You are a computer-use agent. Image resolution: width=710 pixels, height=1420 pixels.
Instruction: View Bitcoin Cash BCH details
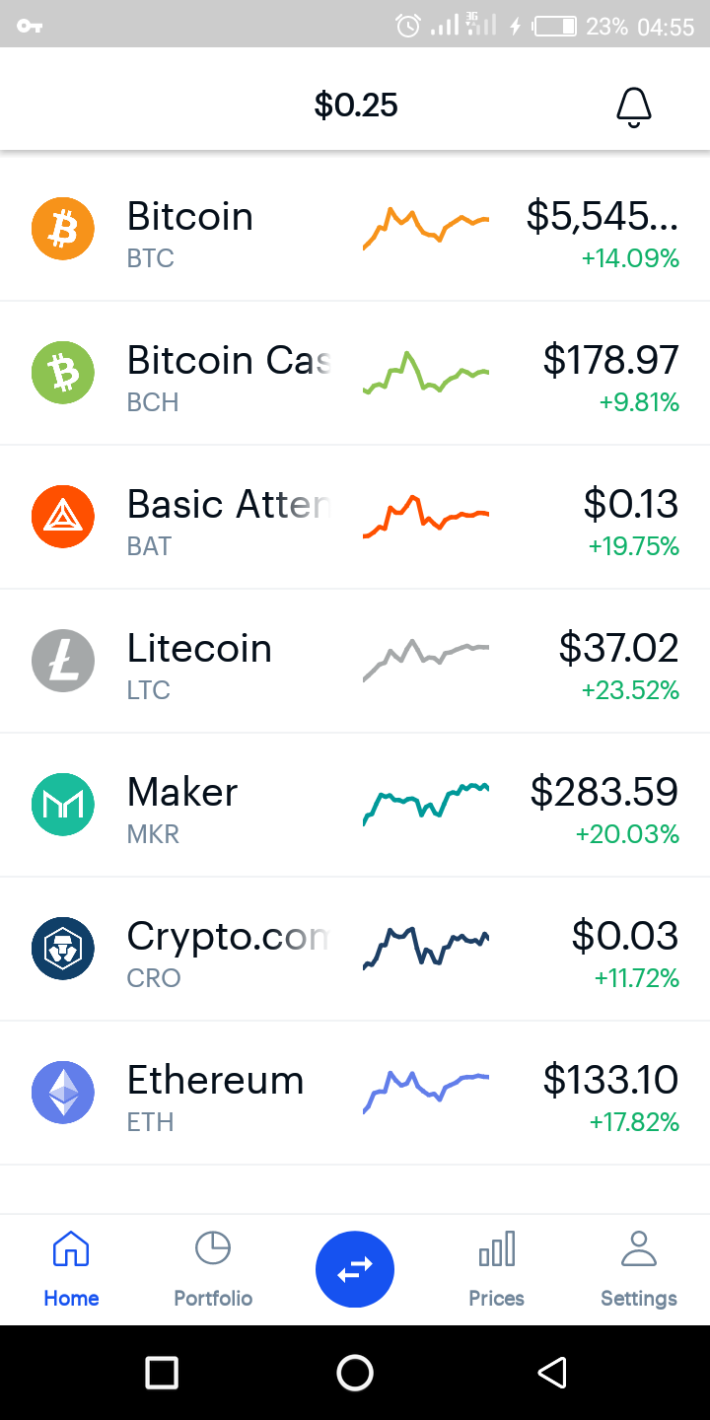[355, 373]
